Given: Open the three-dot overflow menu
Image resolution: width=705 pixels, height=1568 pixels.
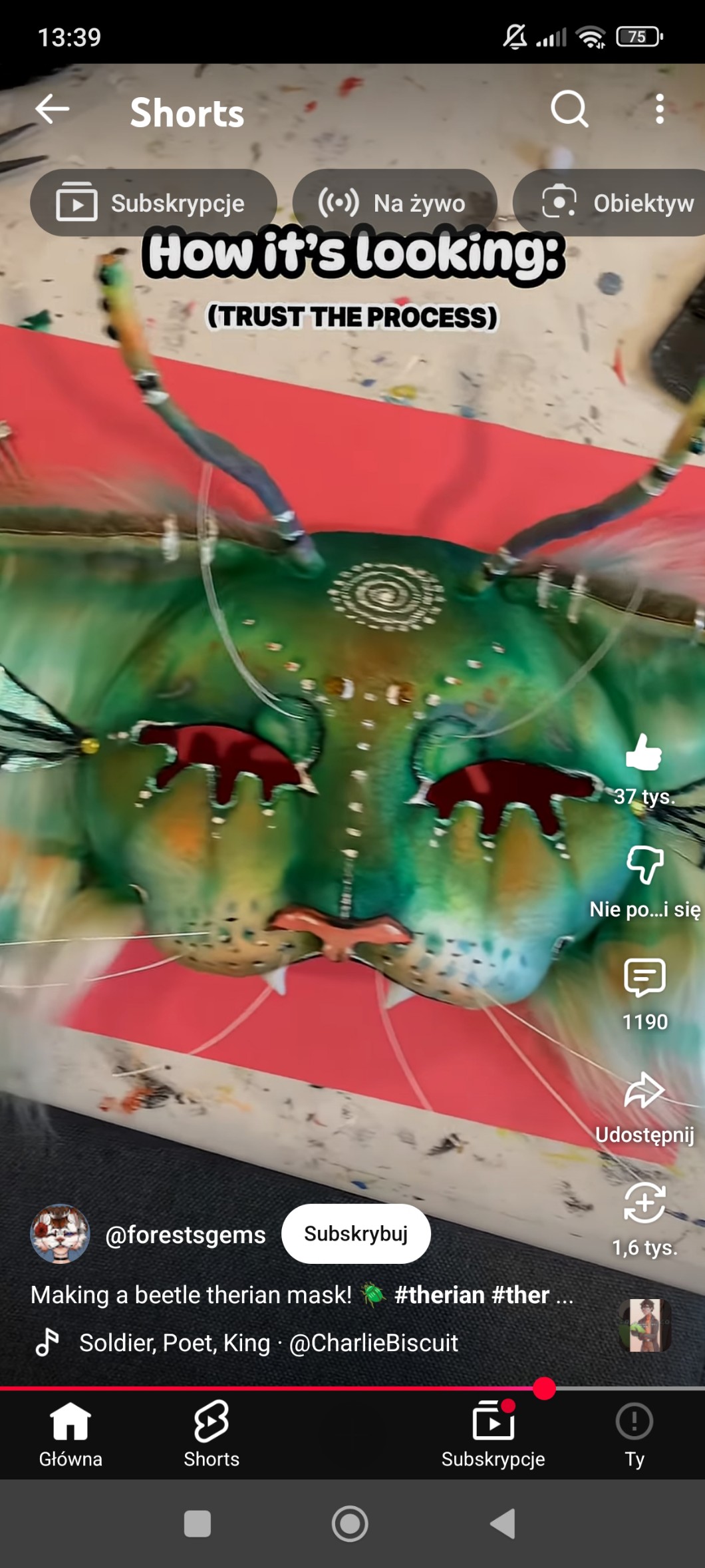Looking at the screenshot, I should [x=659, y=109].
